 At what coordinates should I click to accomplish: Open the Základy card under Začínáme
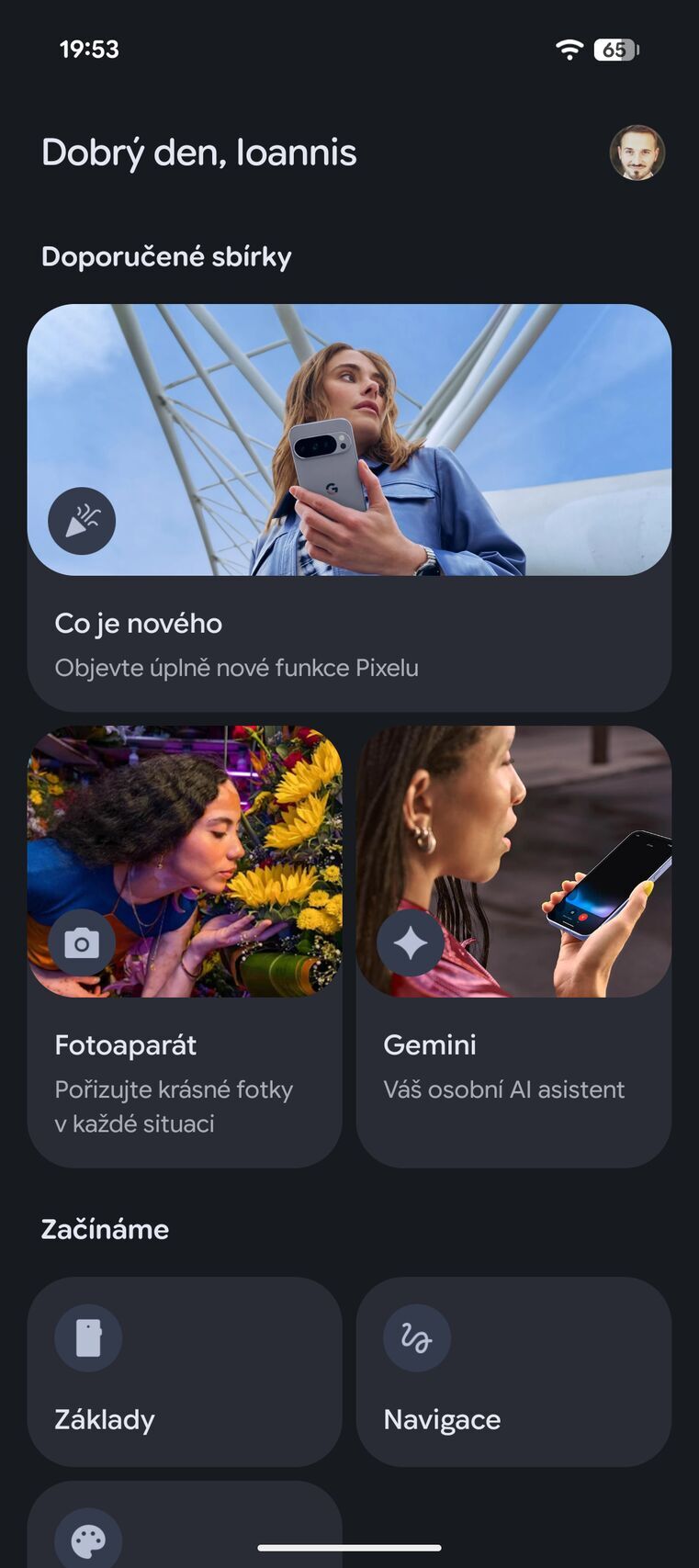tap(185, 1371)
